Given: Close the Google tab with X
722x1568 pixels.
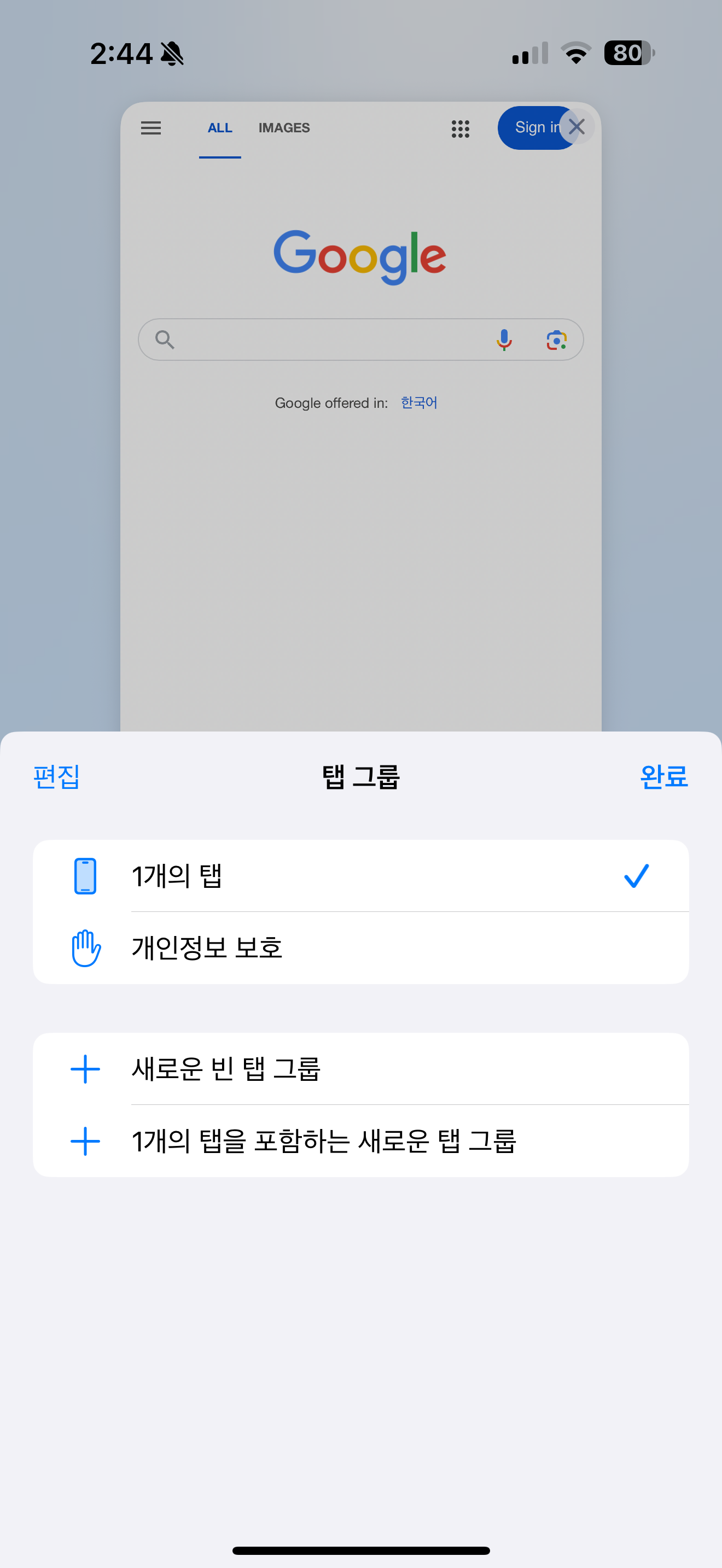Looking at the screenshot, I should pyautogui.click(x=576, y=127).
